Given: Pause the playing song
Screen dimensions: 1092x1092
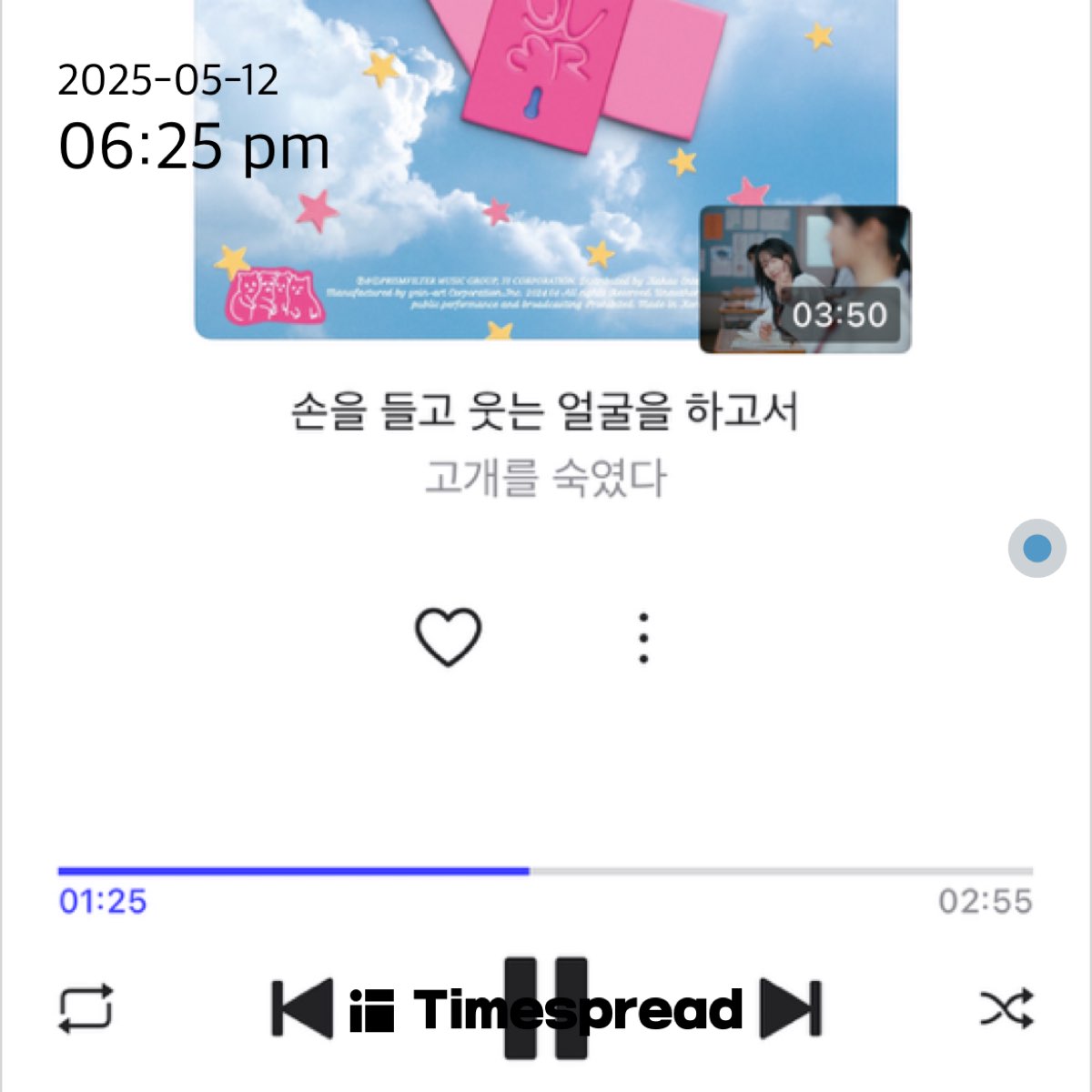Looking at the screenshot, I should [545, 1008].
